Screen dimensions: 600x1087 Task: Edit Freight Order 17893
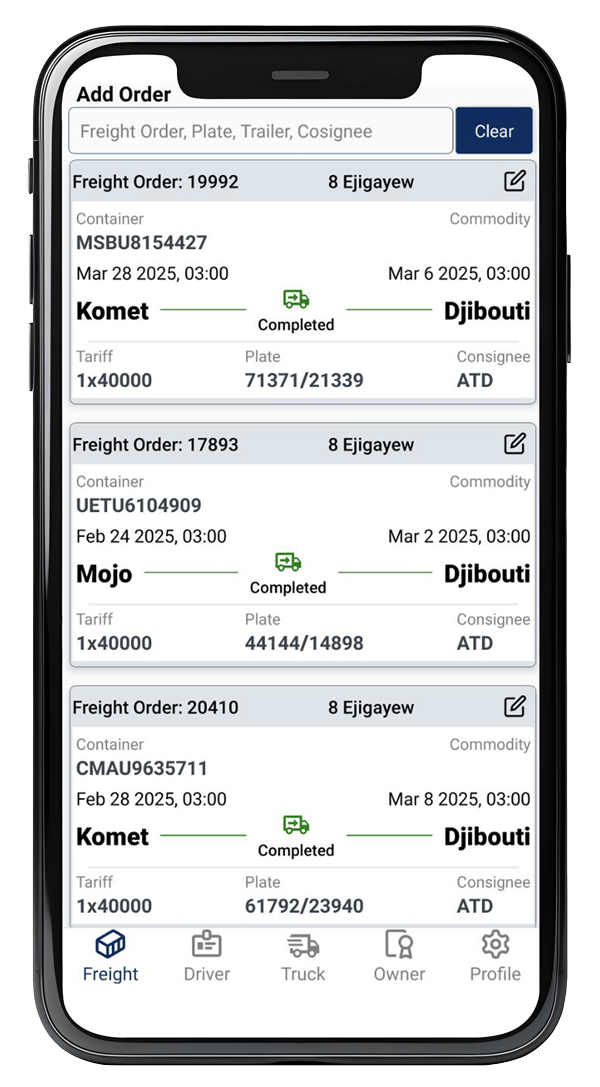tap(514, 444)
